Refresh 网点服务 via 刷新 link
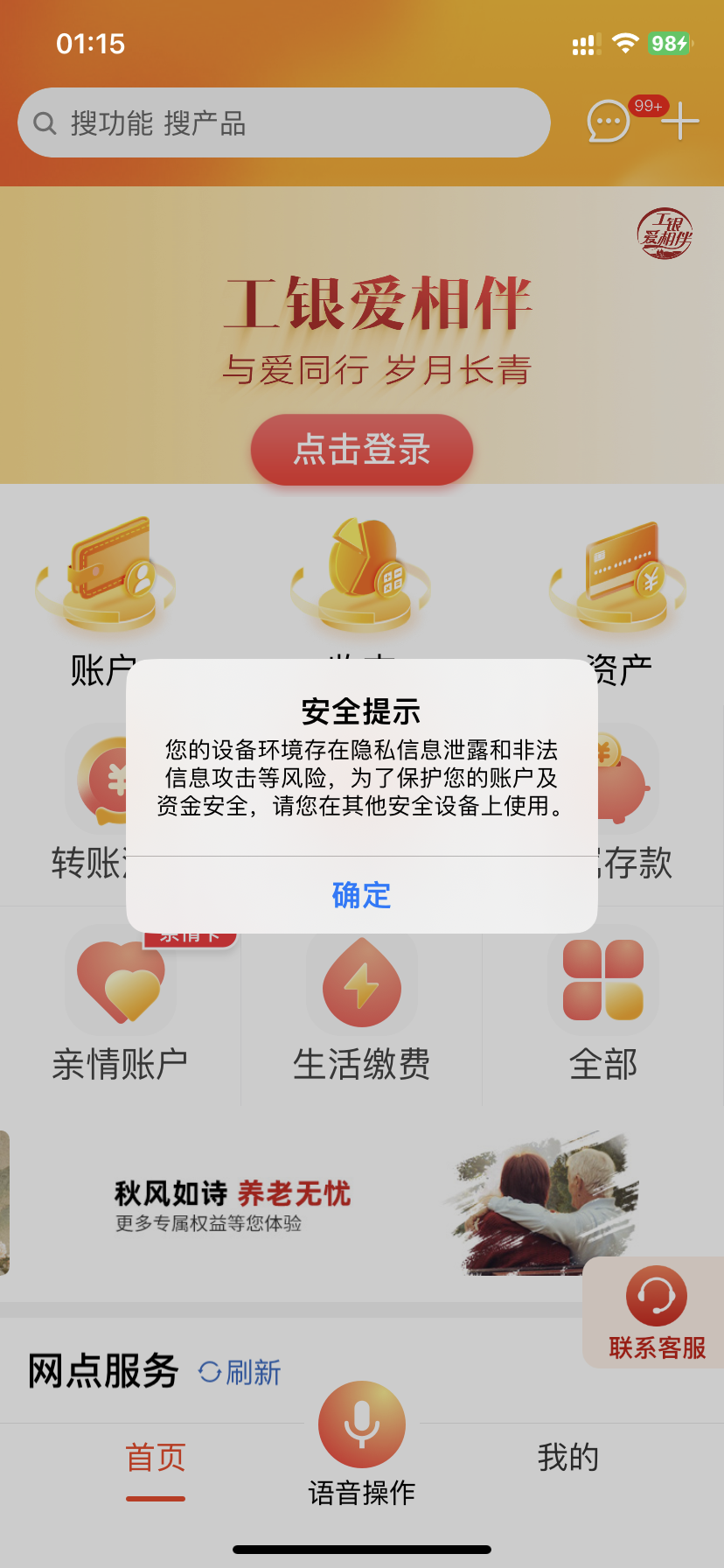 point(239,1372)
